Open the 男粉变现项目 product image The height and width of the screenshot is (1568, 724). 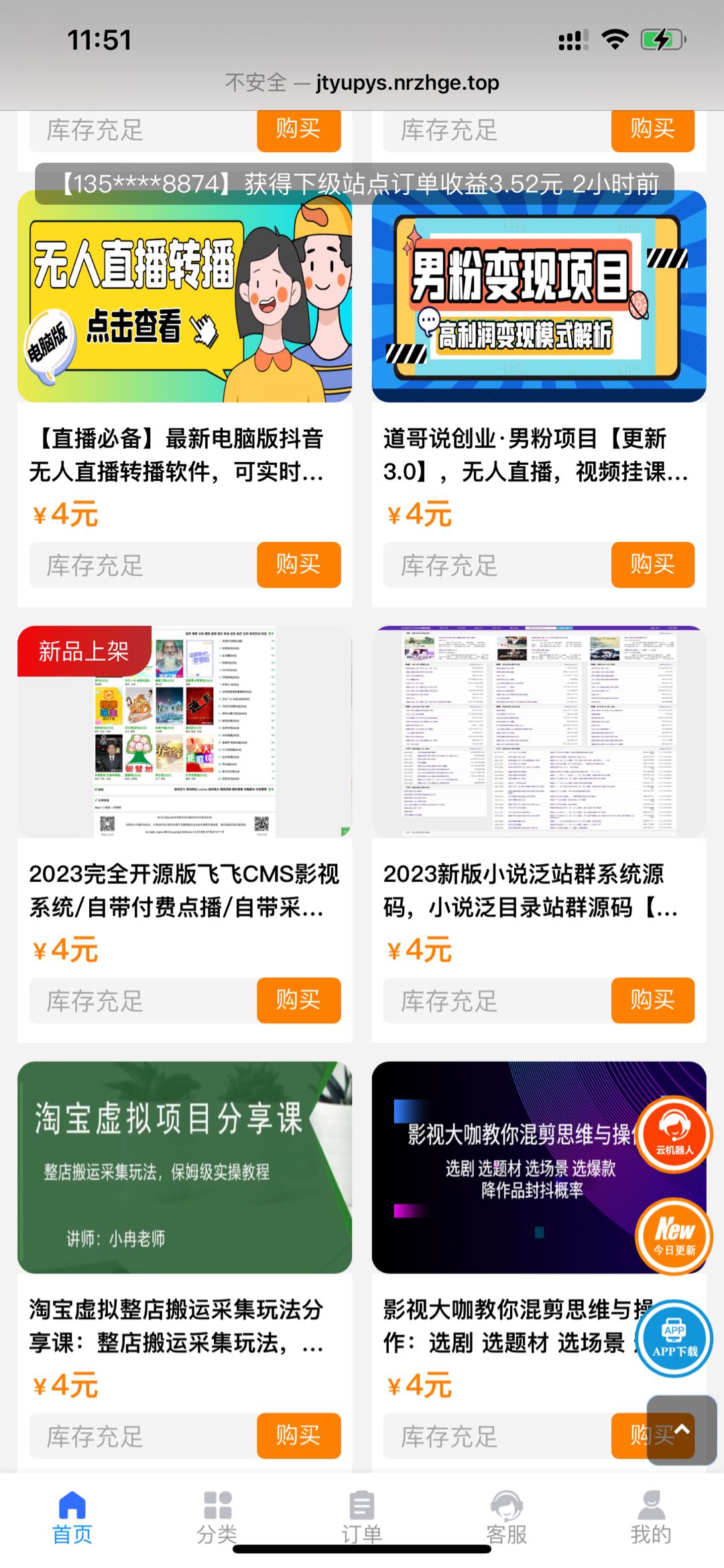click(539, 296)
